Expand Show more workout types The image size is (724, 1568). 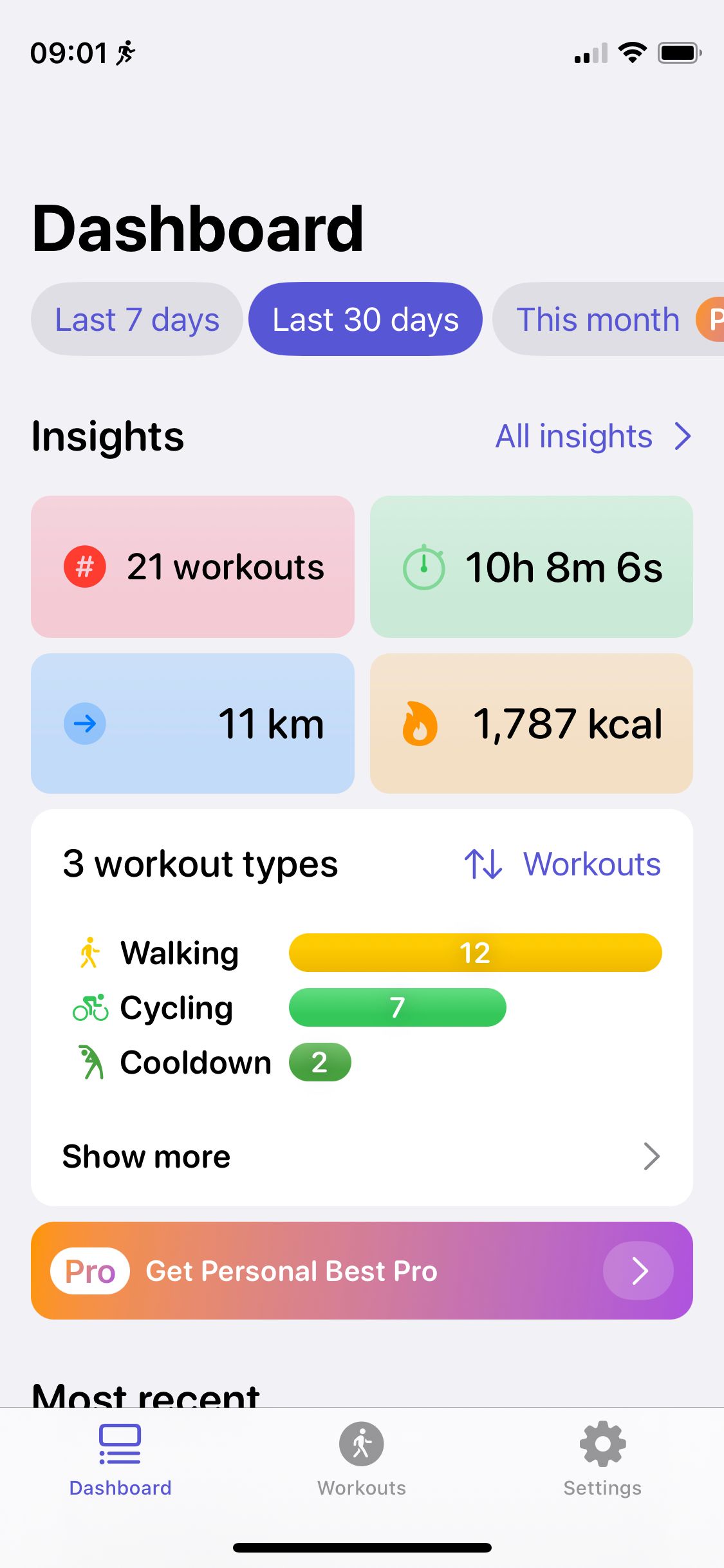coord(362,1157)
